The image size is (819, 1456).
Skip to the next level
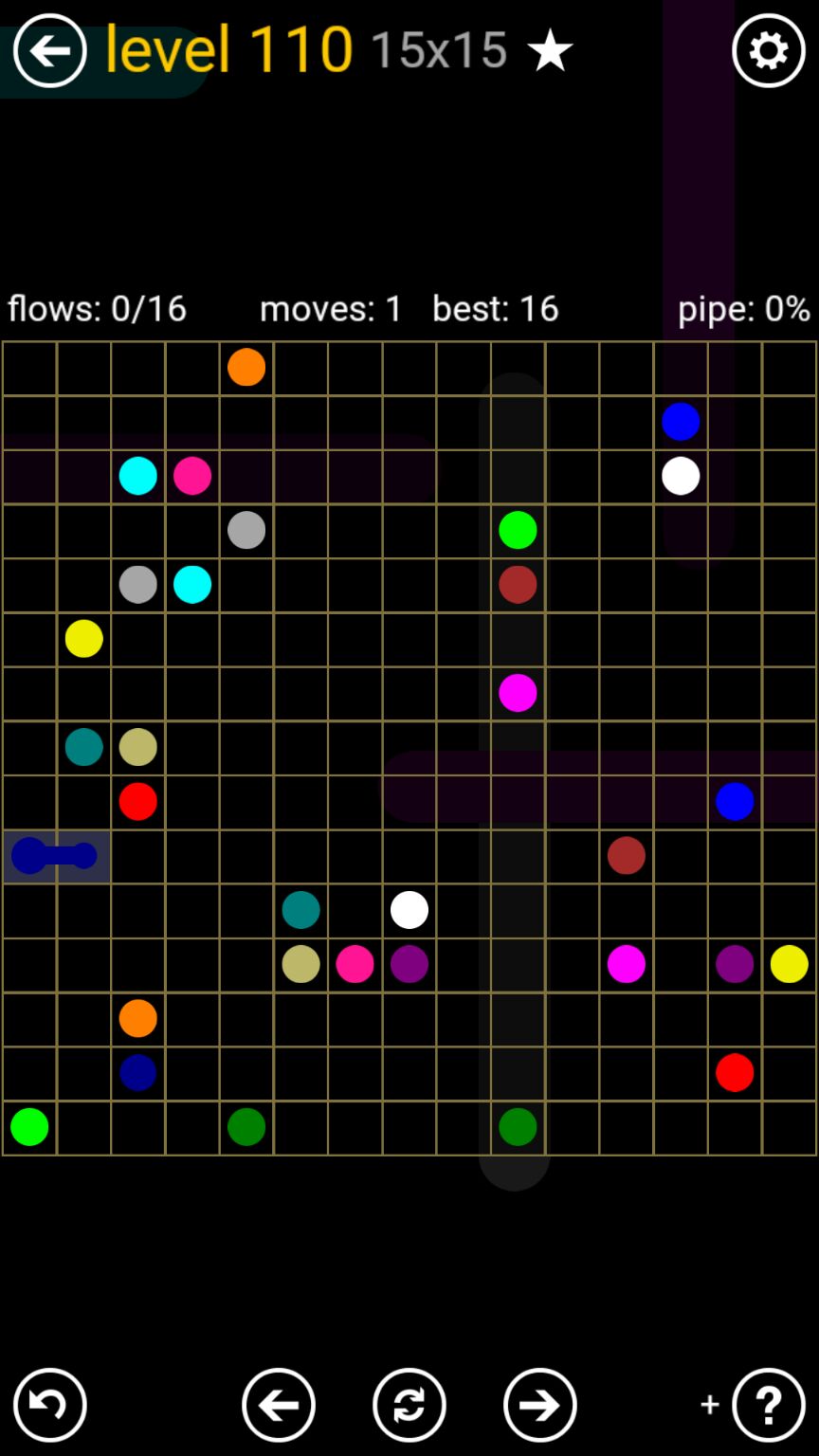point(539,1405)
